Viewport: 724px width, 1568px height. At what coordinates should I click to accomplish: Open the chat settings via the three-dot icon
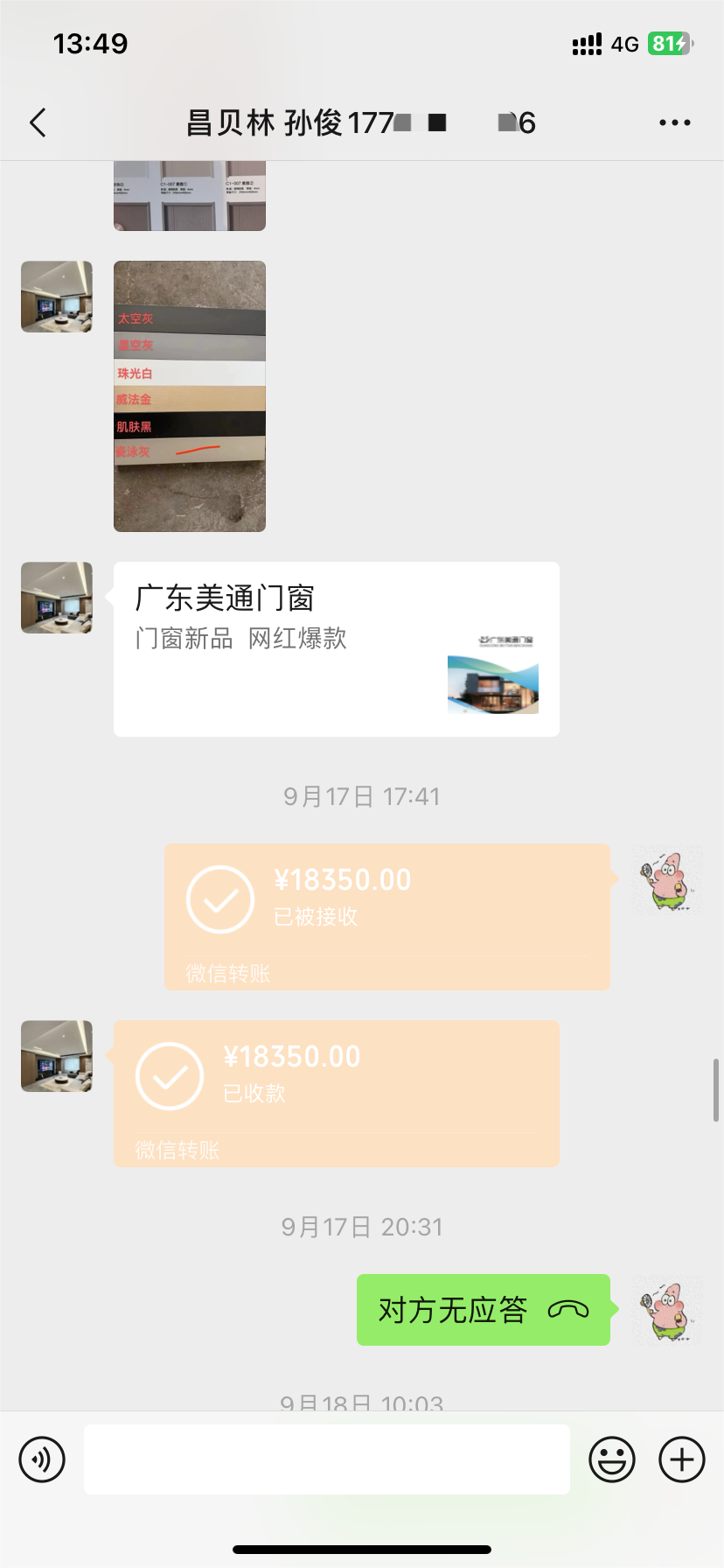coord(674,122)
